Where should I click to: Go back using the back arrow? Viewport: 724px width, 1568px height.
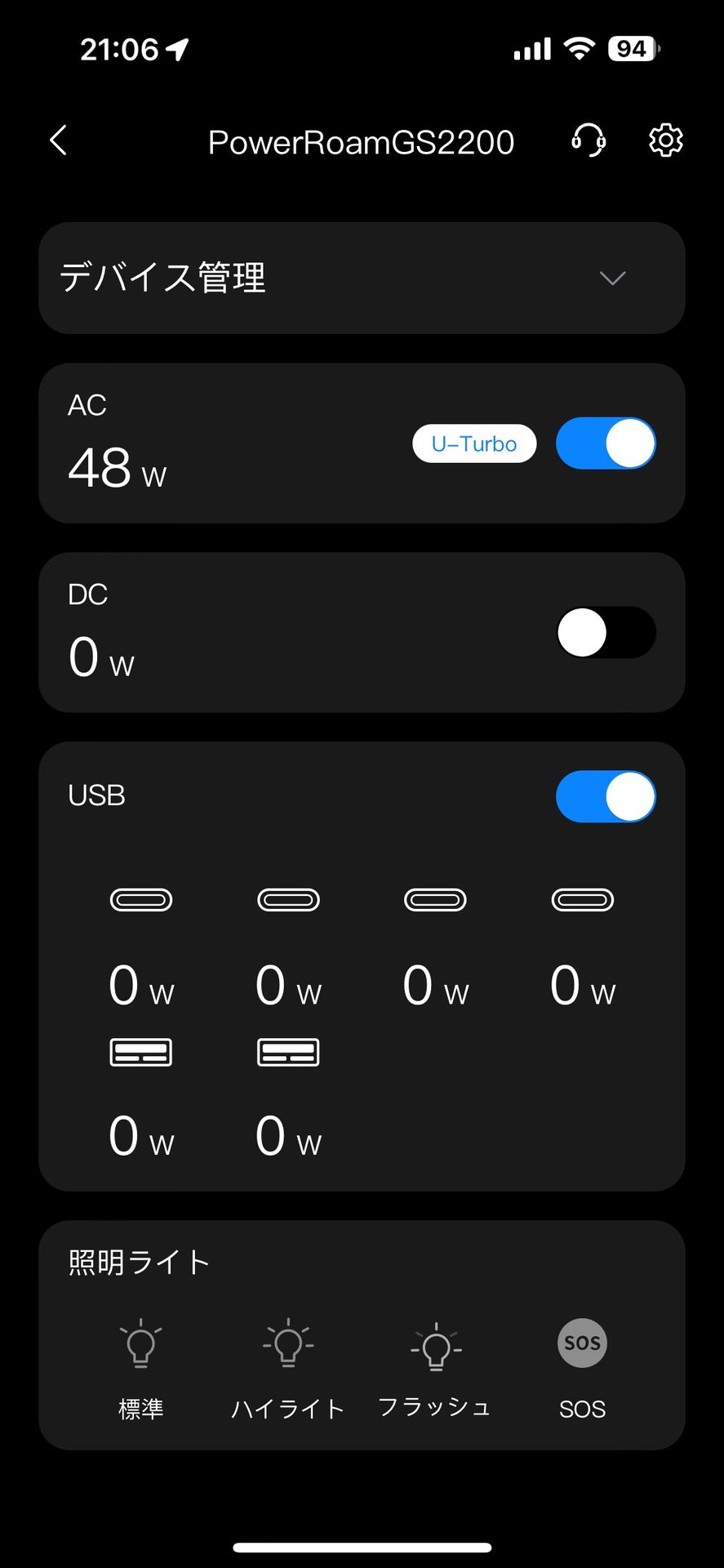tap(58, 140)
